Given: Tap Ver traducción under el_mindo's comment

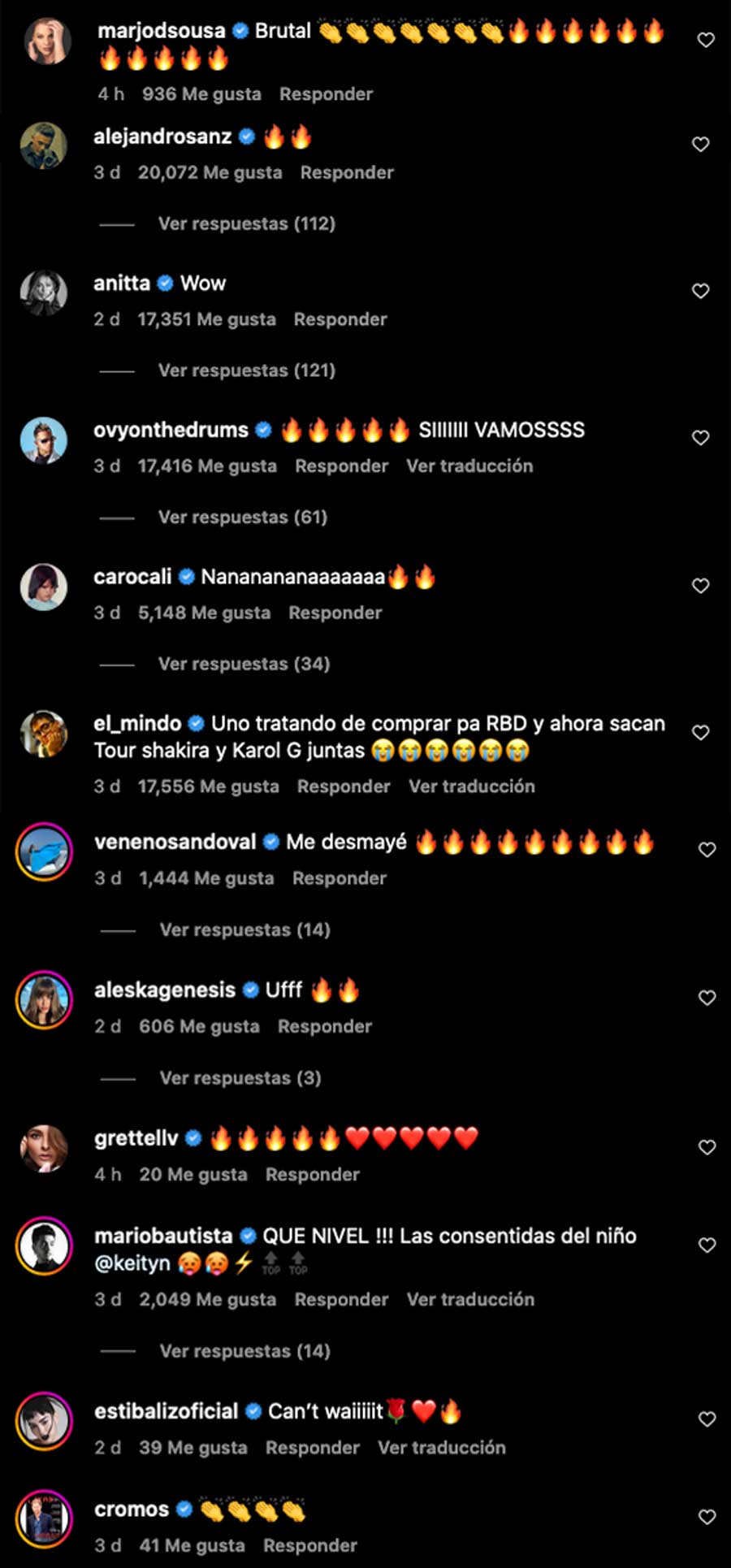Looking at the screenshot, I should point(471,786).
